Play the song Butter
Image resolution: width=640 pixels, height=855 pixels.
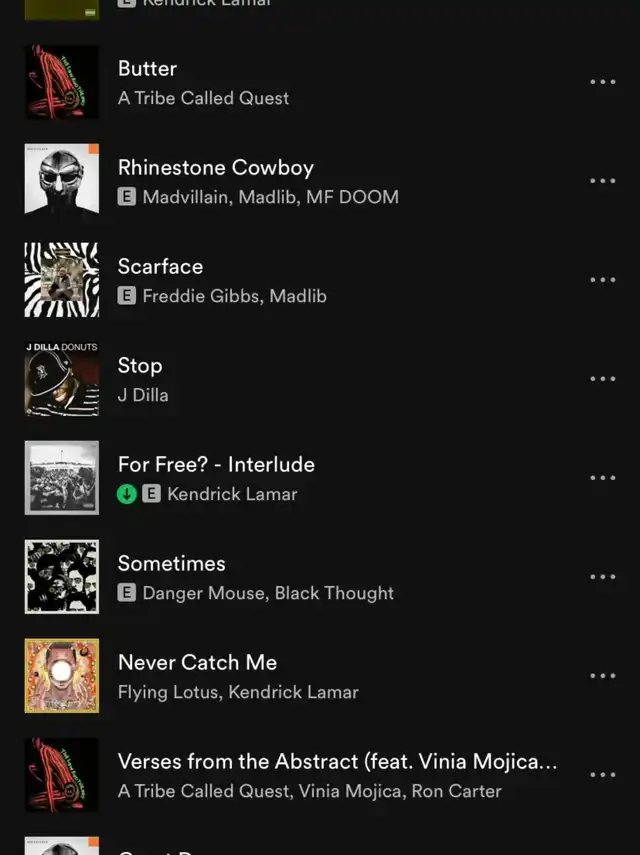coord(147,69)
